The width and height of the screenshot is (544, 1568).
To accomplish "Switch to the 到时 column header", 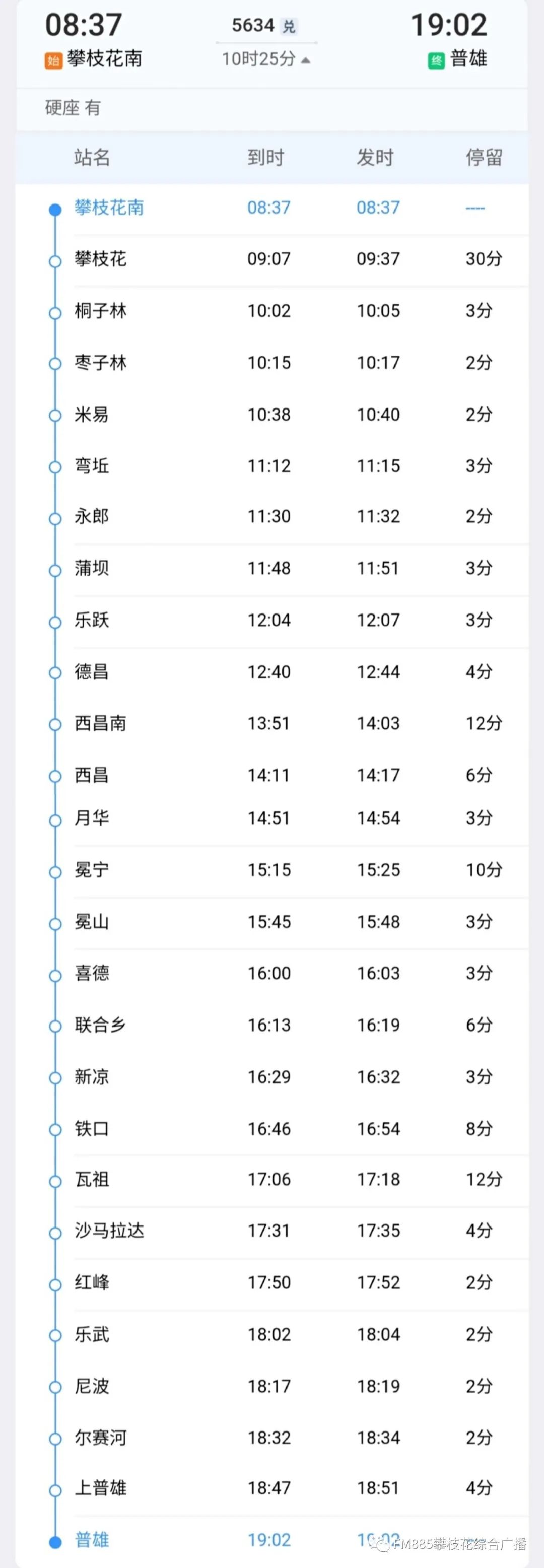I will pyautogui.click(x=266, y=157).
